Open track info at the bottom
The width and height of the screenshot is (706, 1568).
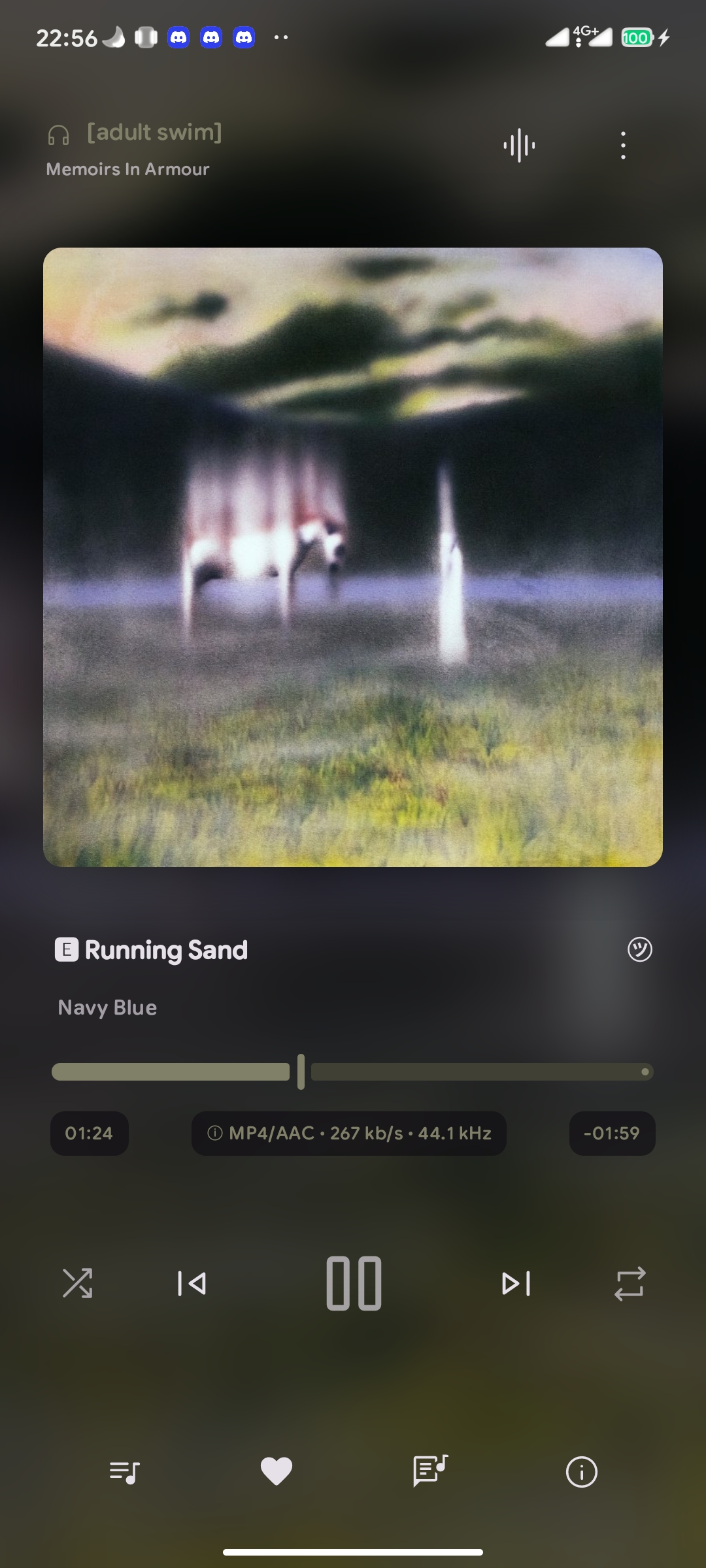581,1472
